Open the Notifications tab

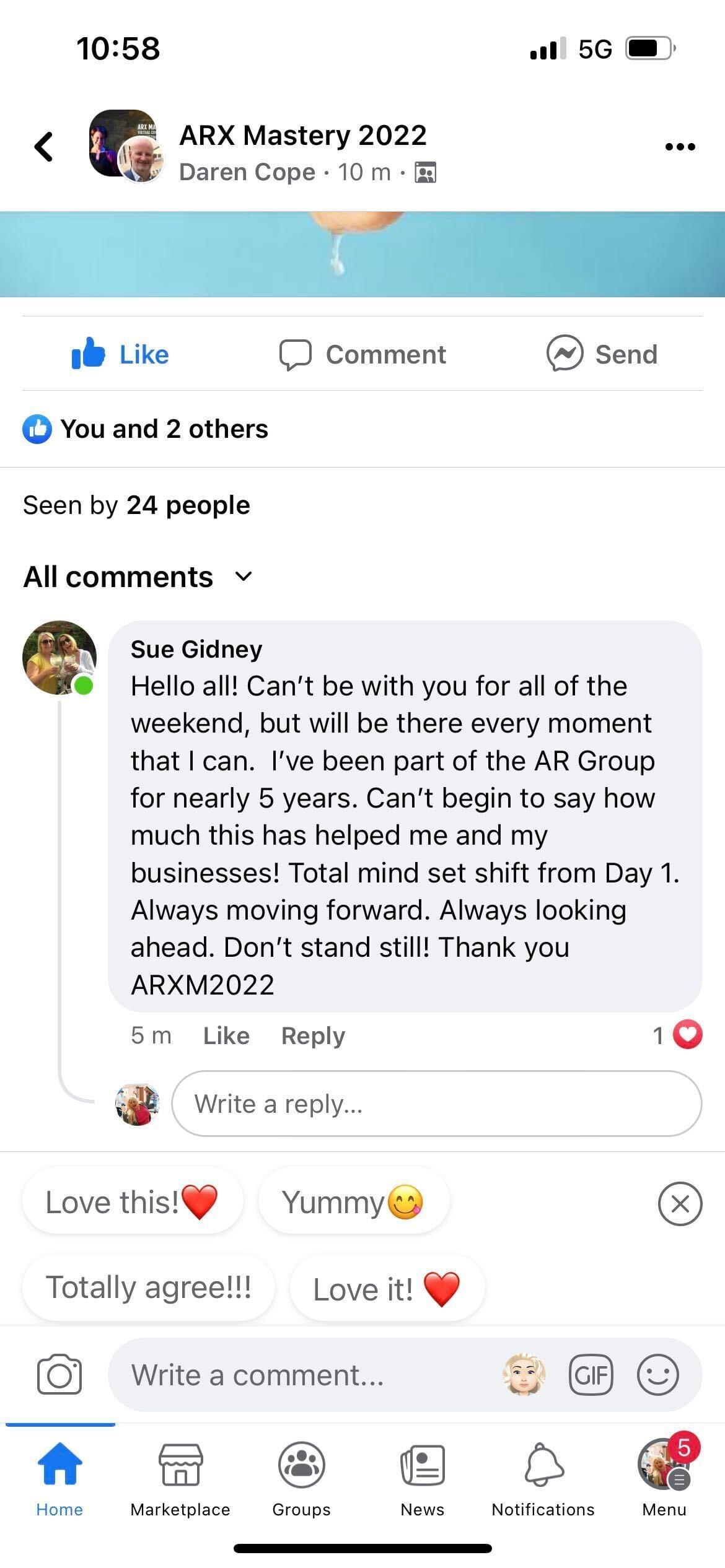point(543,1478)
